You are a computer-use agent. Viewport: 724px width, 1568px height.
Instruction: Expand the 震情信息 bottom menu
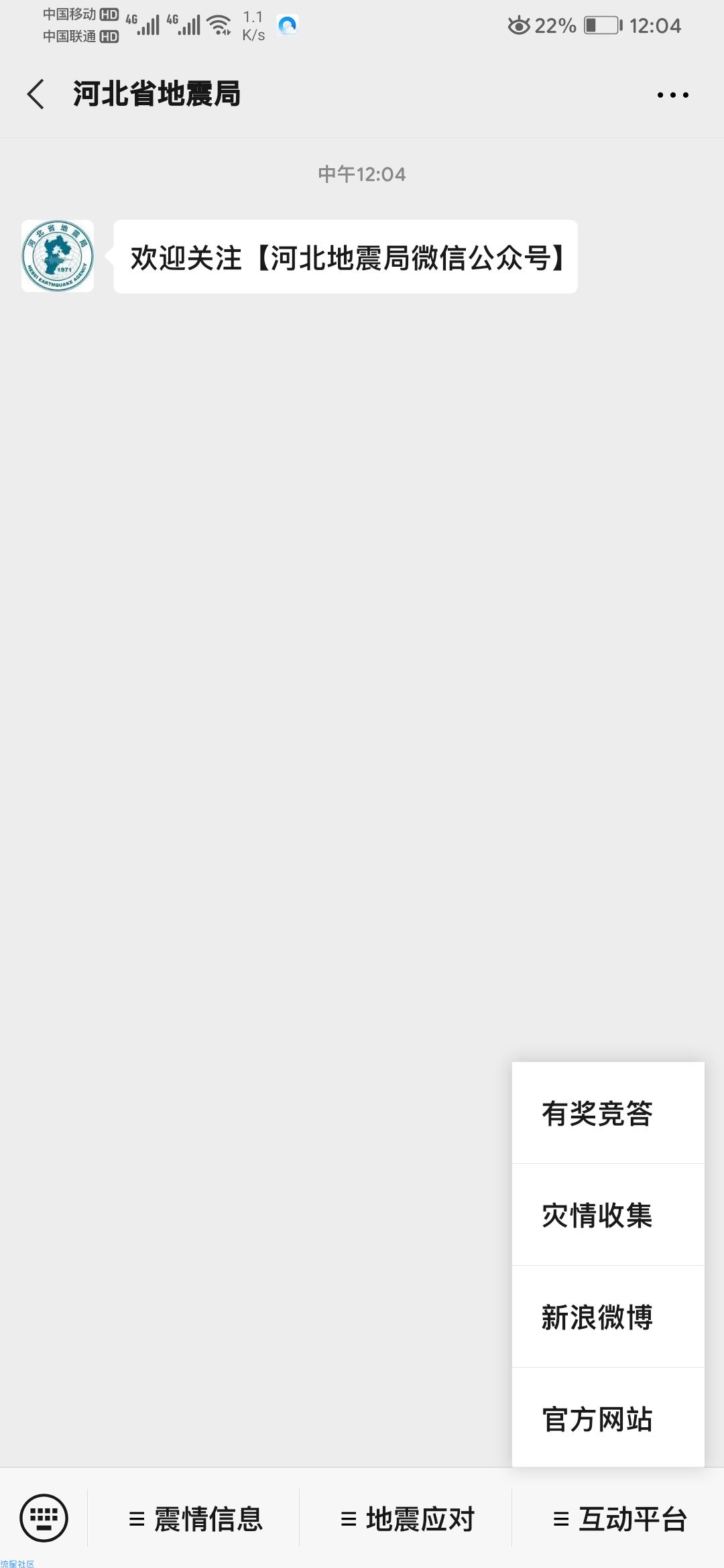(x=194, y=1519)
